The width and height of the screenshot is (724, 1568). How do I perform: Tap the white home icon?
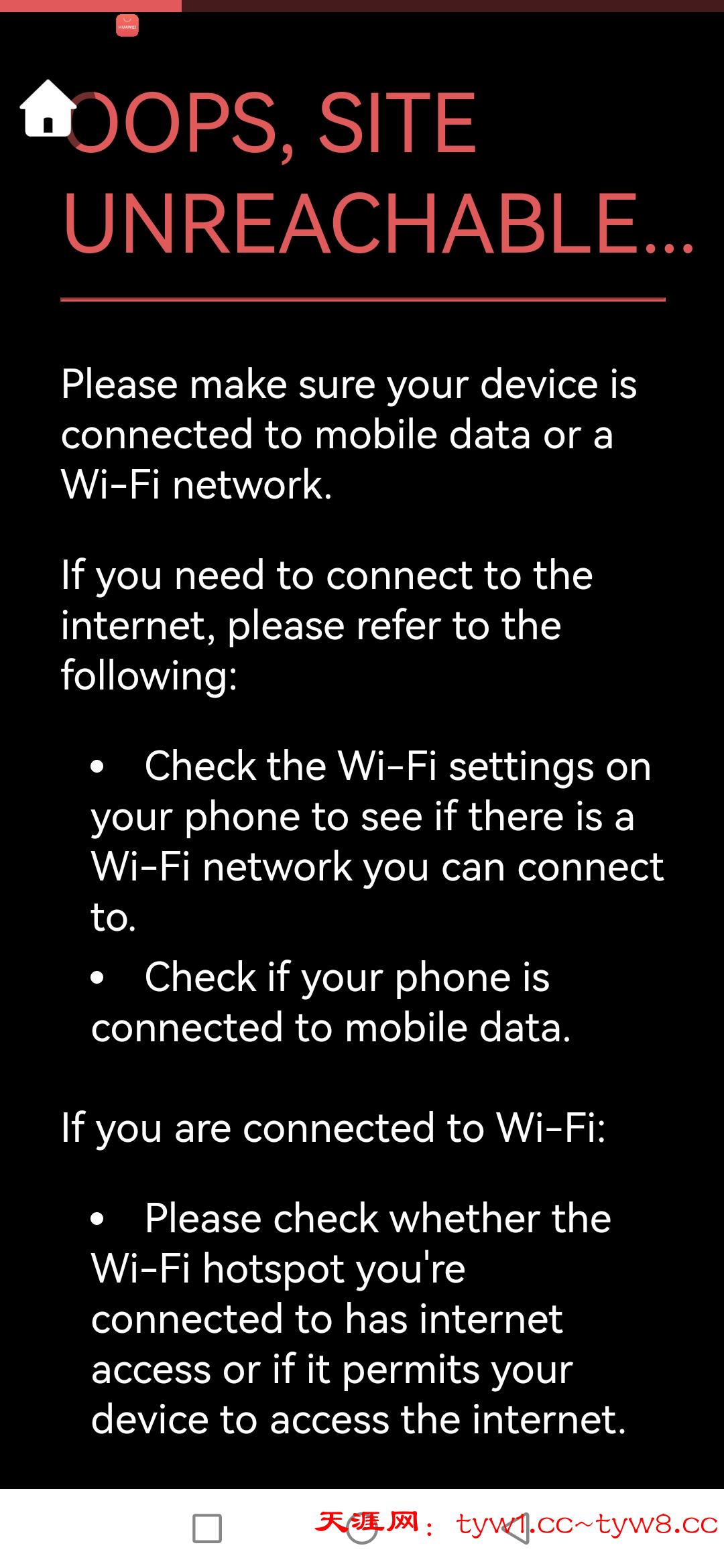48,109
